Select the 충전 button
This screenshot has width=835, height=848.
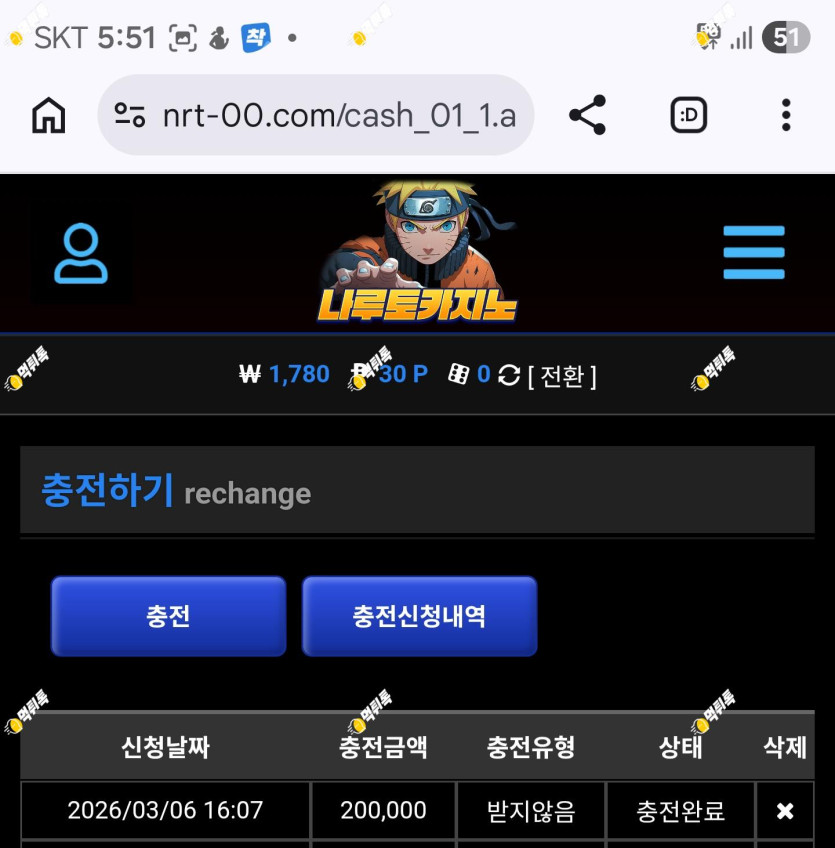coord(168,616)
